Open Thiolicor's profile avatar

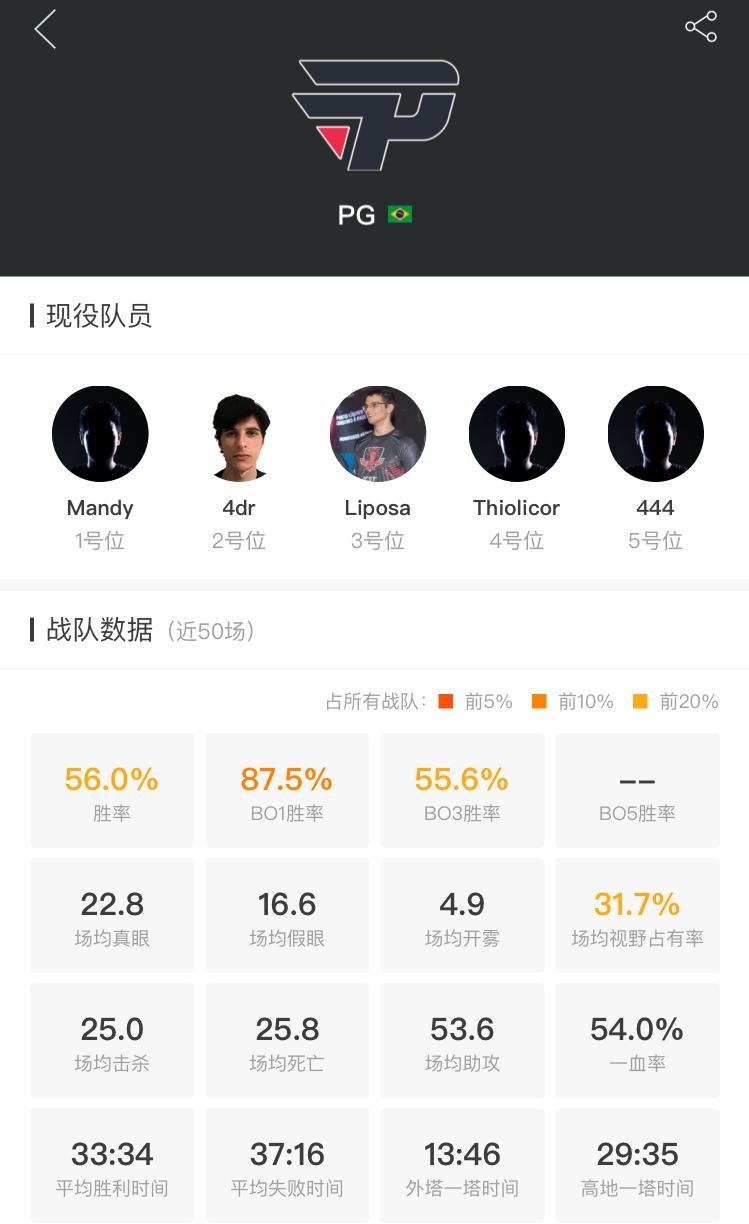click(x=516, y=433)
